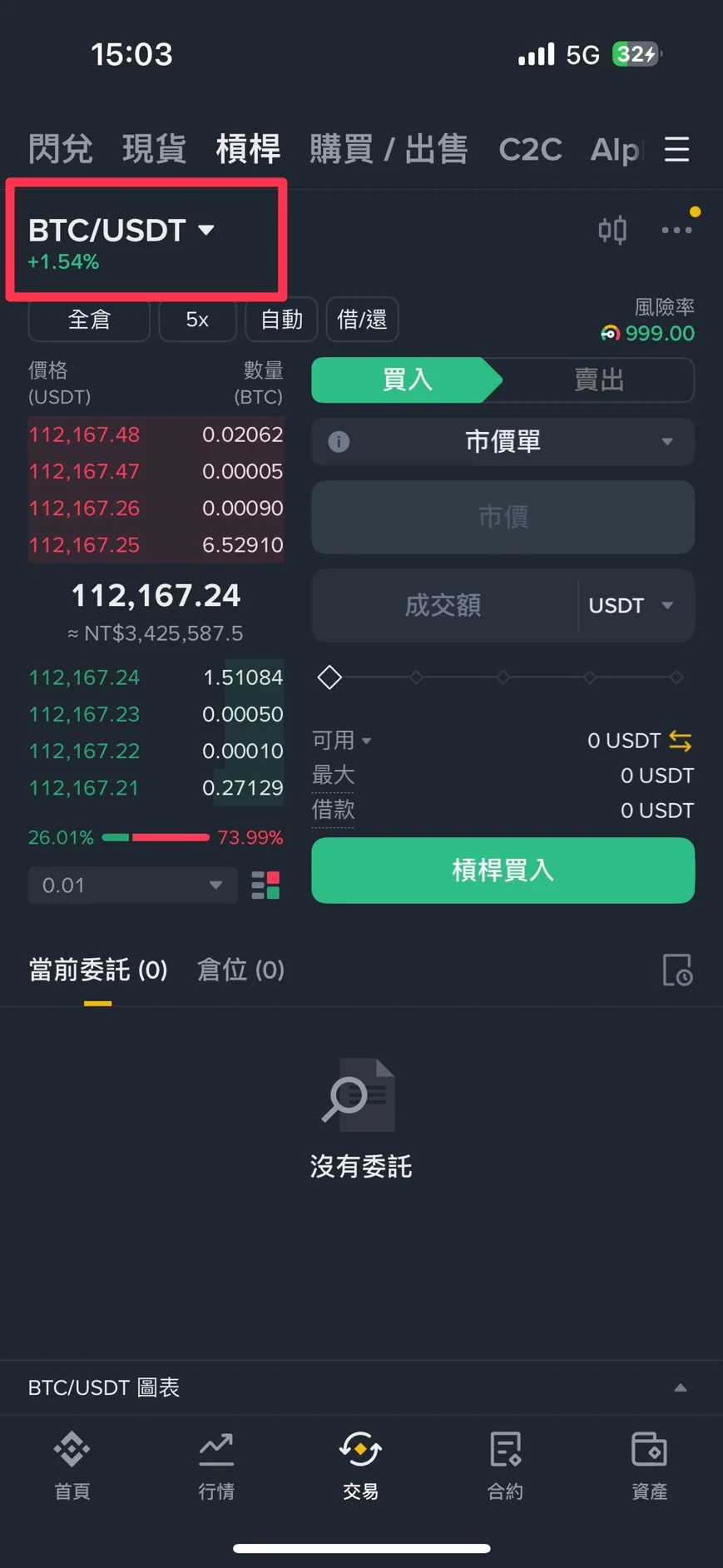Open the 0.01 price depth dropdown

(132, 886)
